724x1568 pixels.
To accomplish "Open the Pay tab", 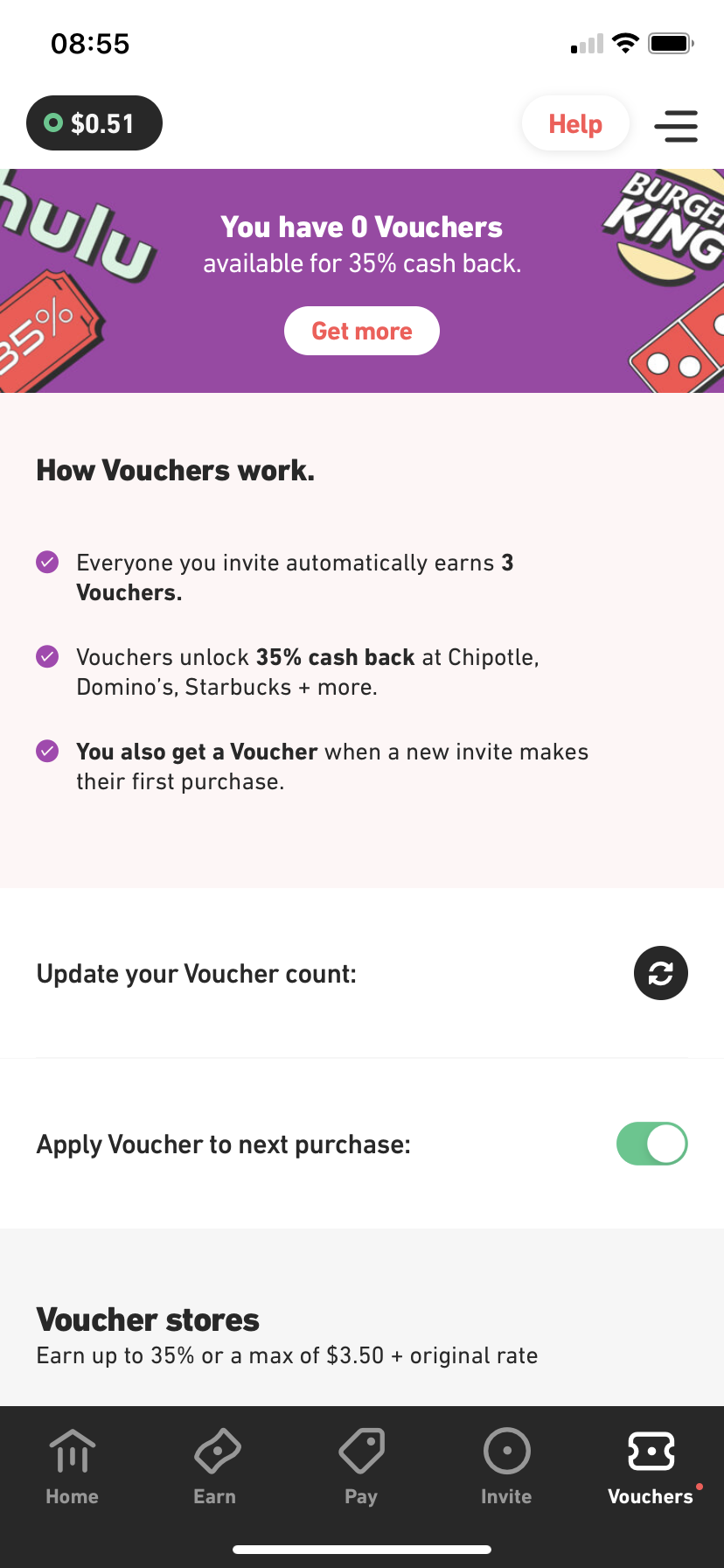I will pyautogui.click(x=361, y=1466).
